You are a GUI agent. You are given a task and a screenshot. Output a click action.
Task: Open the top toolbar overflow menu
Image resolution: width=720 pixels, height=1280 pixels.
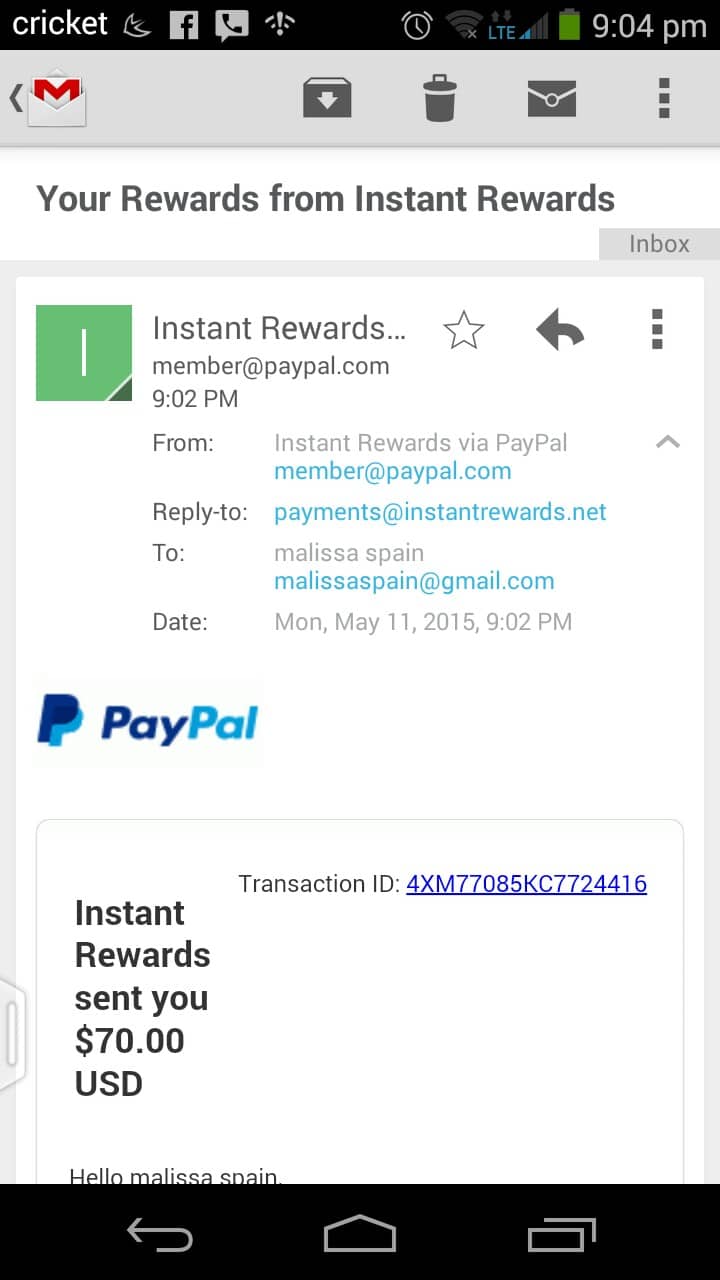(x=664, y=98)
